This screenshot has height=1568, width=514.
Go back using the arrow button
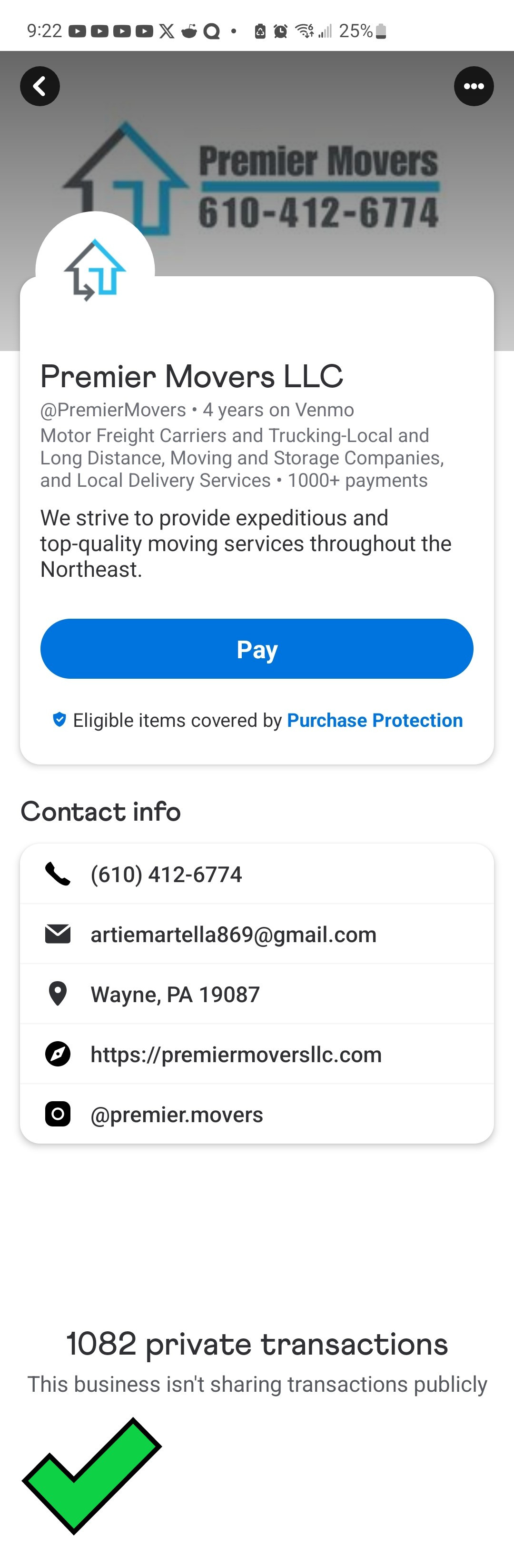coord(40,86)
